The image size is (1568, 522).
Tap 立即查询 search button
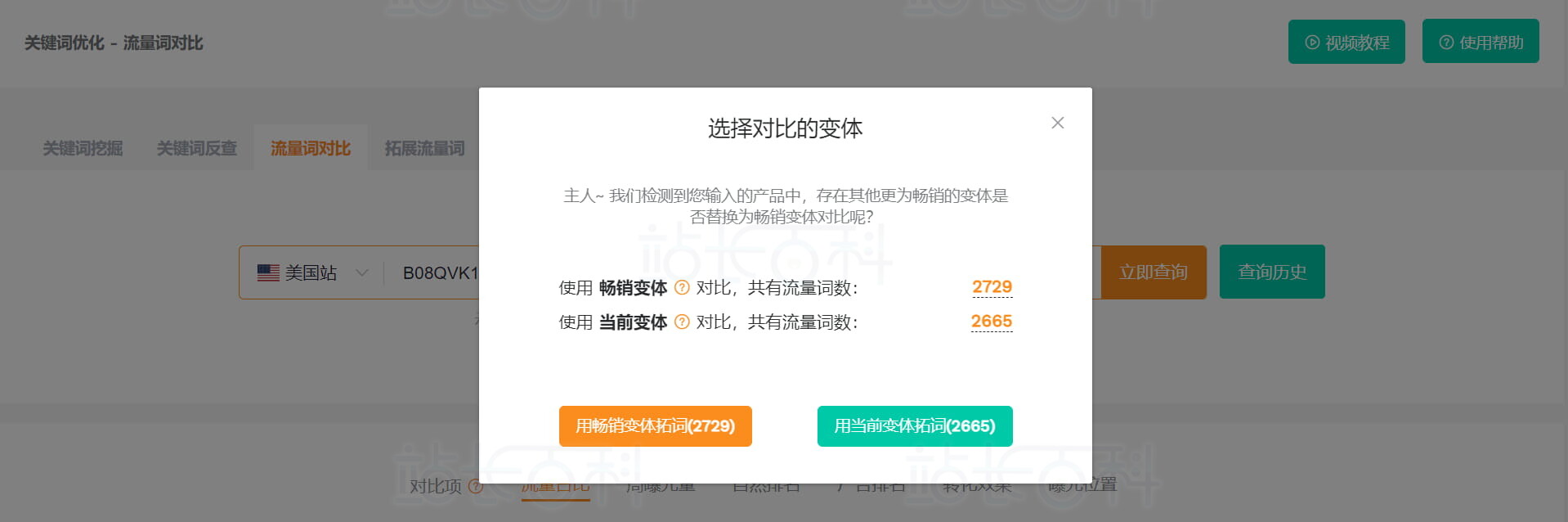(x=1153, y=272)
